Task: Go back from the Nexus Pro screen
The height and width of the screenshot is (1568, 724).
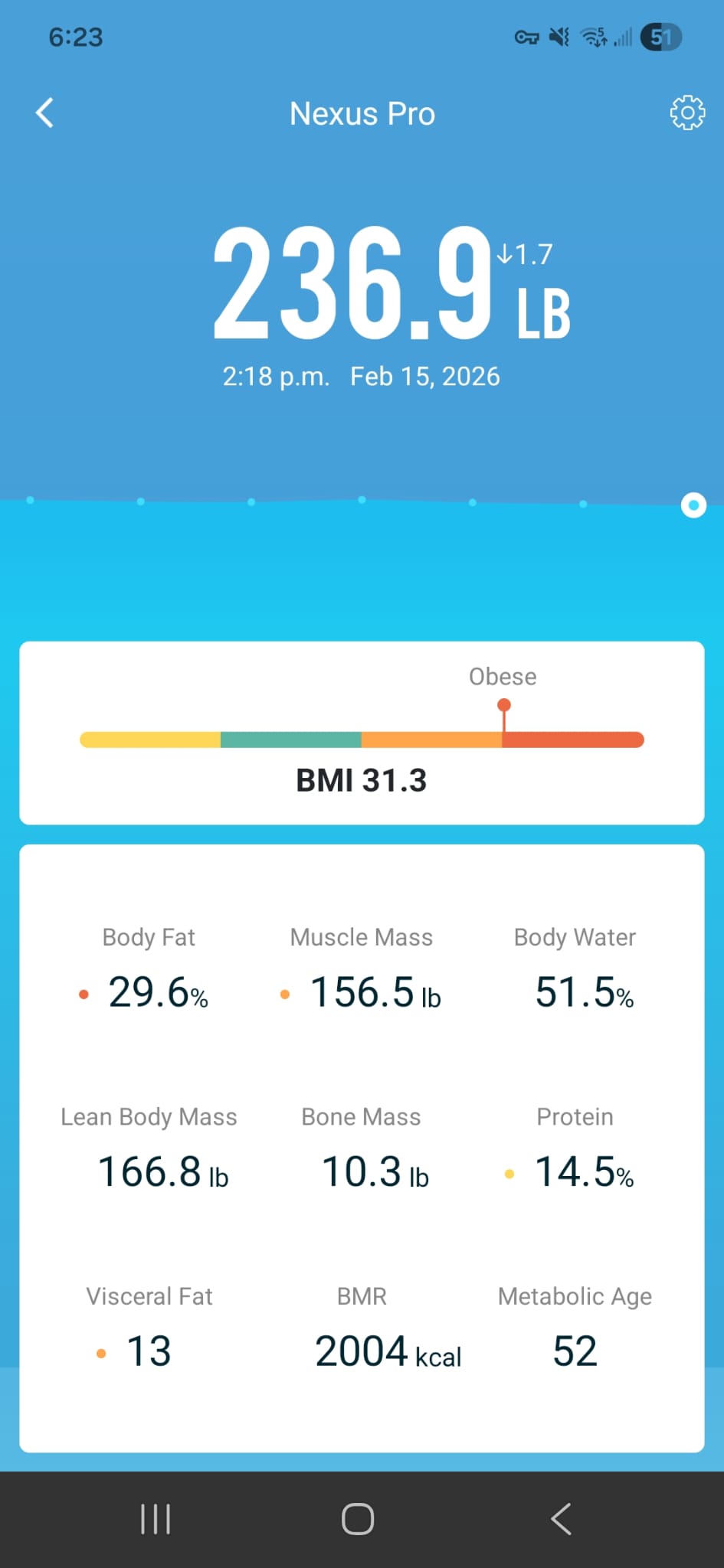Action: (x=45, y=113)
